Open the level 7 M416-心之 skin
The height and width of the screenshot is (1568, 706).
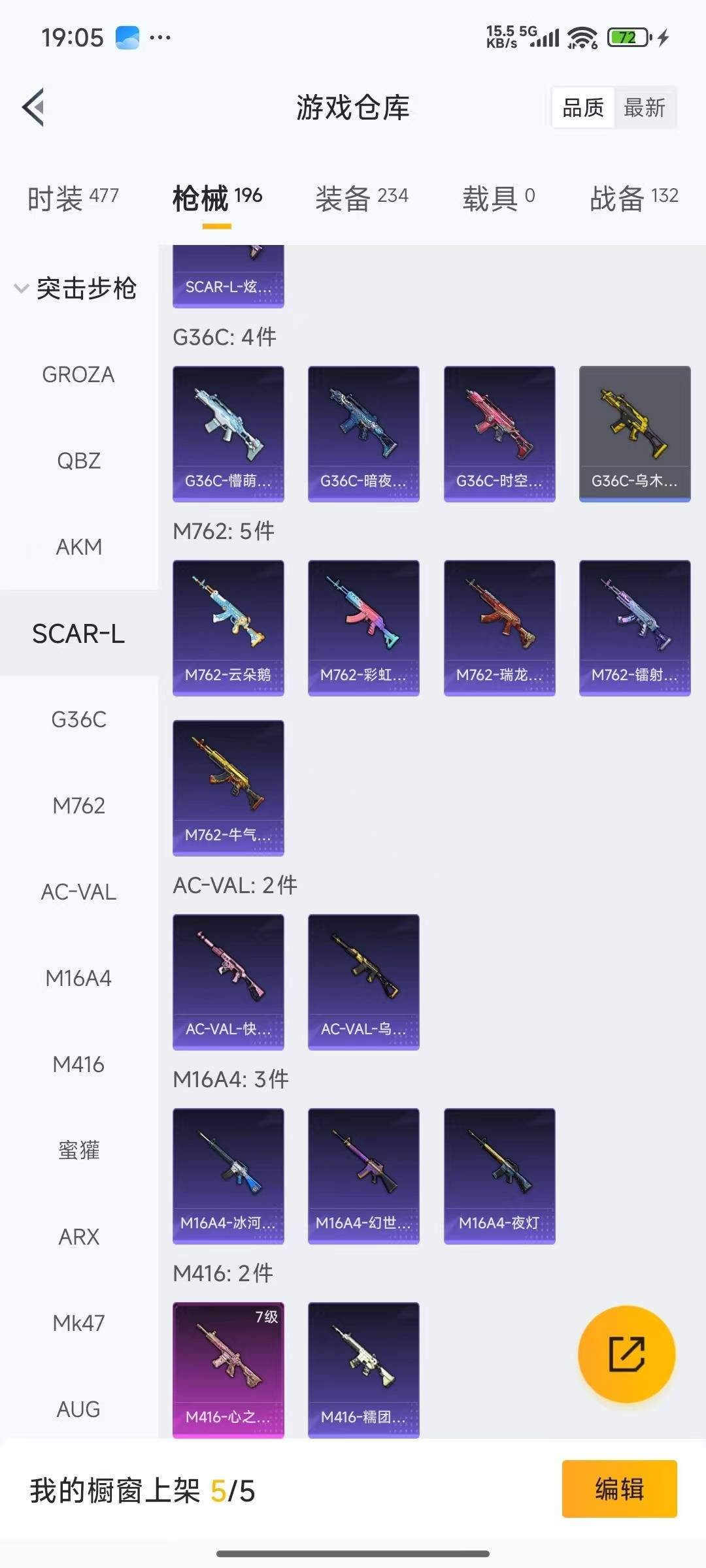click(228, 1369)
